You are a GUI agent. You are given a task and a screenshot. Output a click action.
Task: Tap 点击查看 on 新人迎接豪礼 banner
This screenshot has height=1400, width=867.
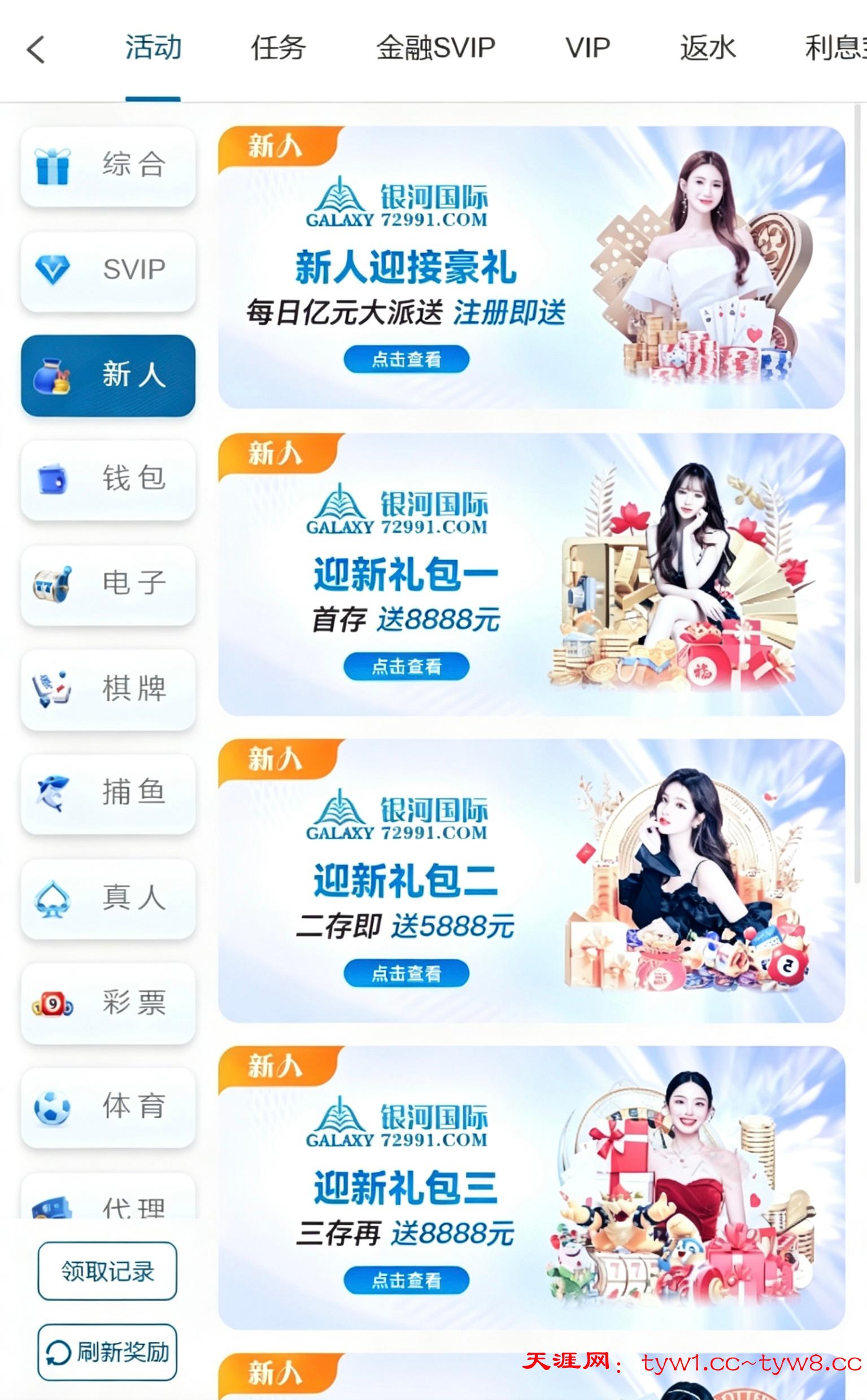coord(406,359)
